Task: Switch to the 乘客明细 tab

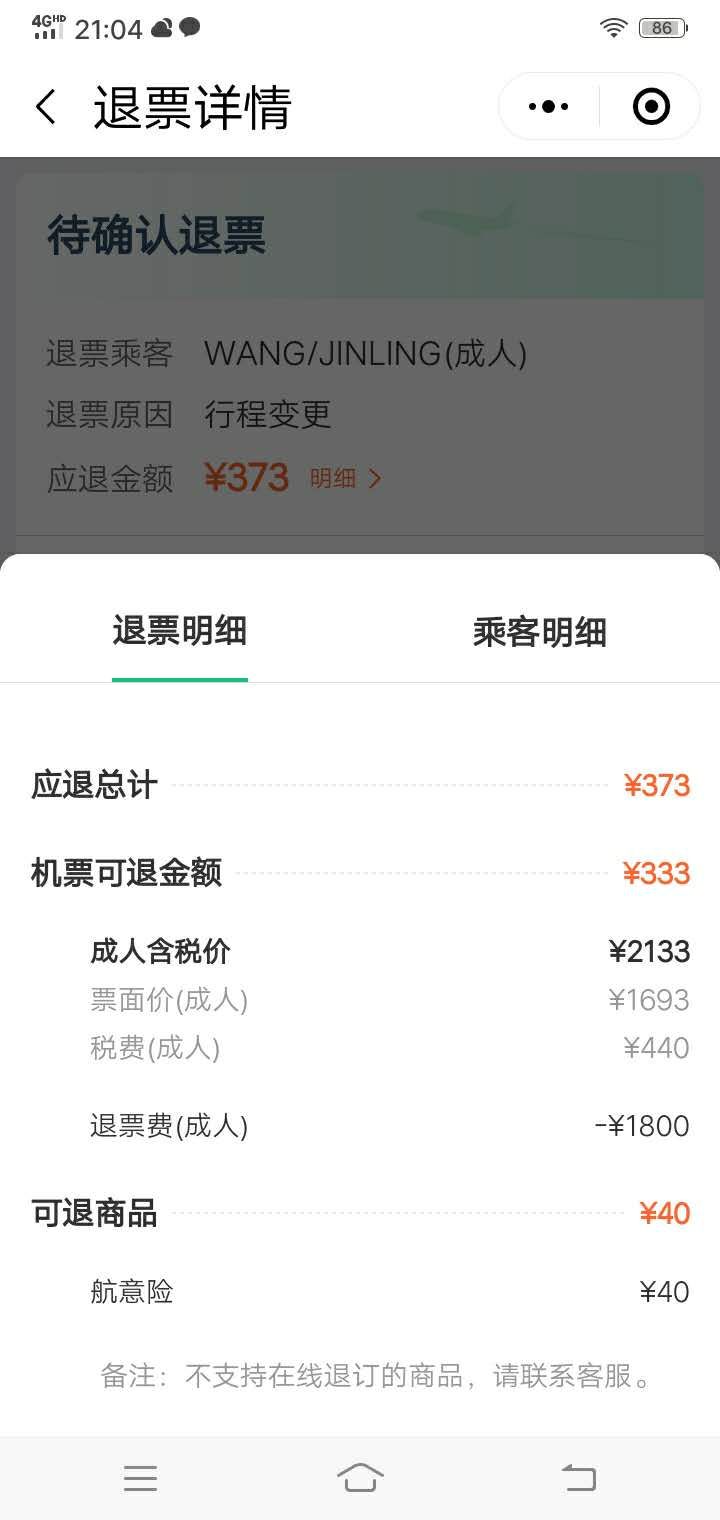Action: [540, 633]
